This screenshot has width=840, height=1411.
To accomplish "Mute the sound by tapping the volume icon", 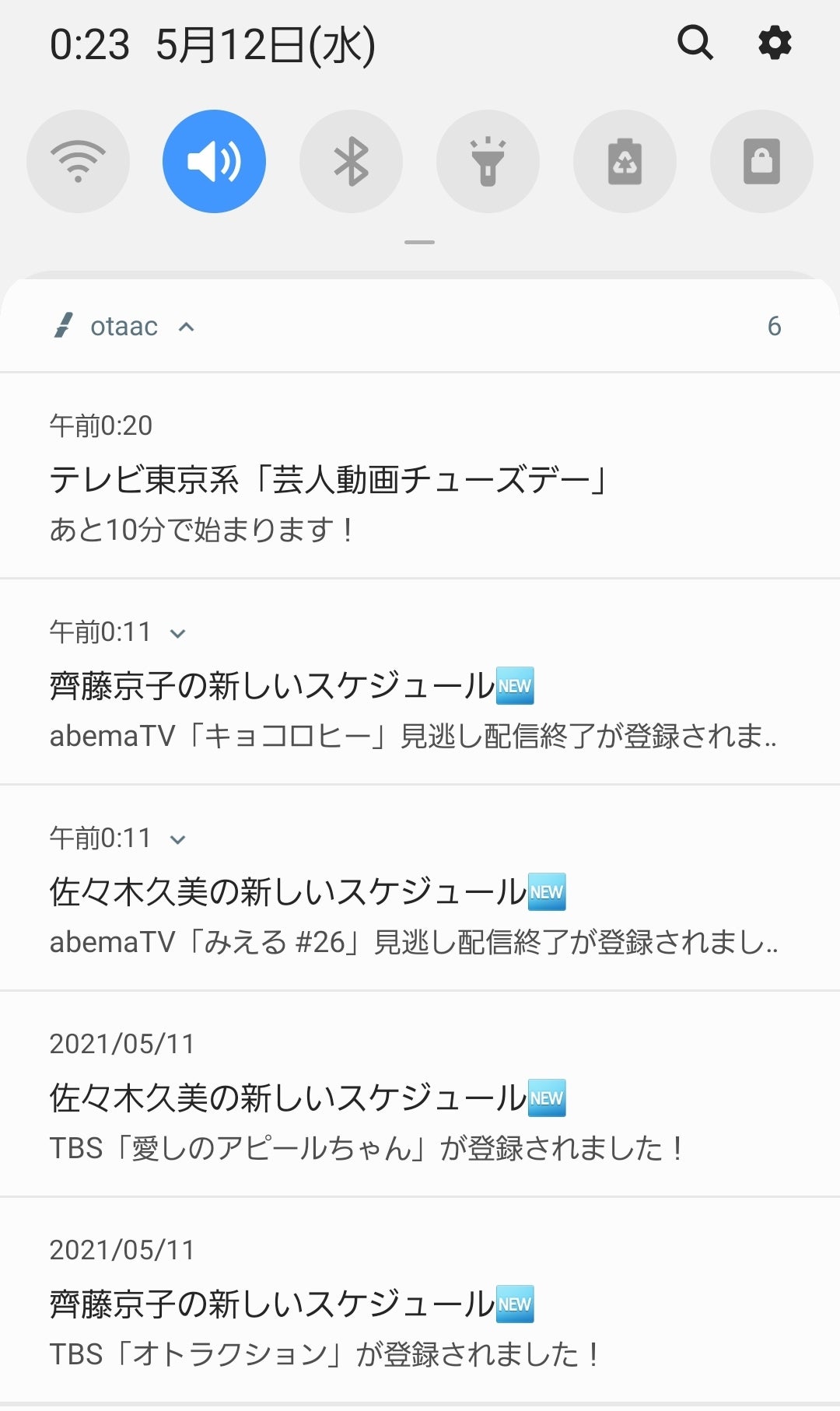I will click(215, 159).
